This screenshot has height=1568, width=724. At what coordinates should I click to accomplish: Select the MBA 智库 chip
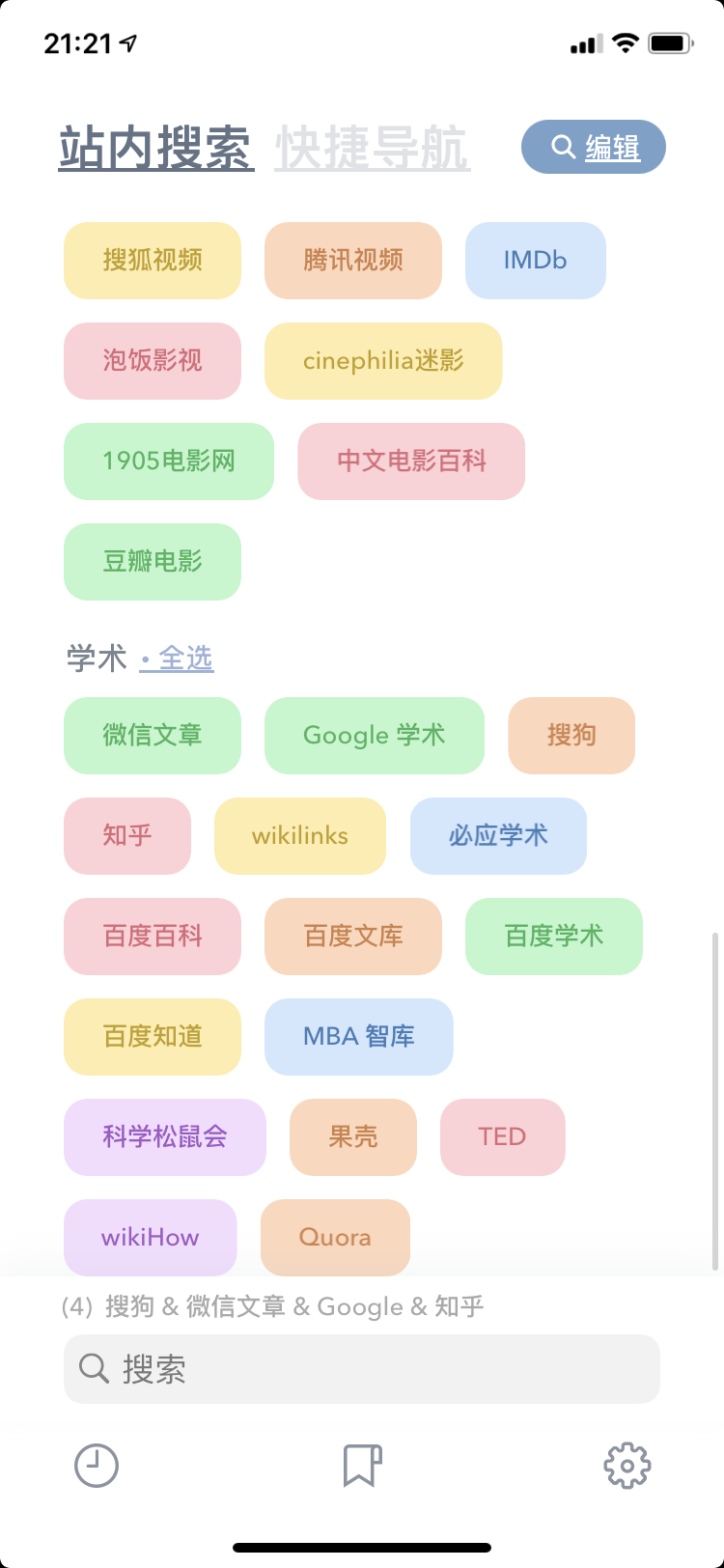click(358, 1037)
